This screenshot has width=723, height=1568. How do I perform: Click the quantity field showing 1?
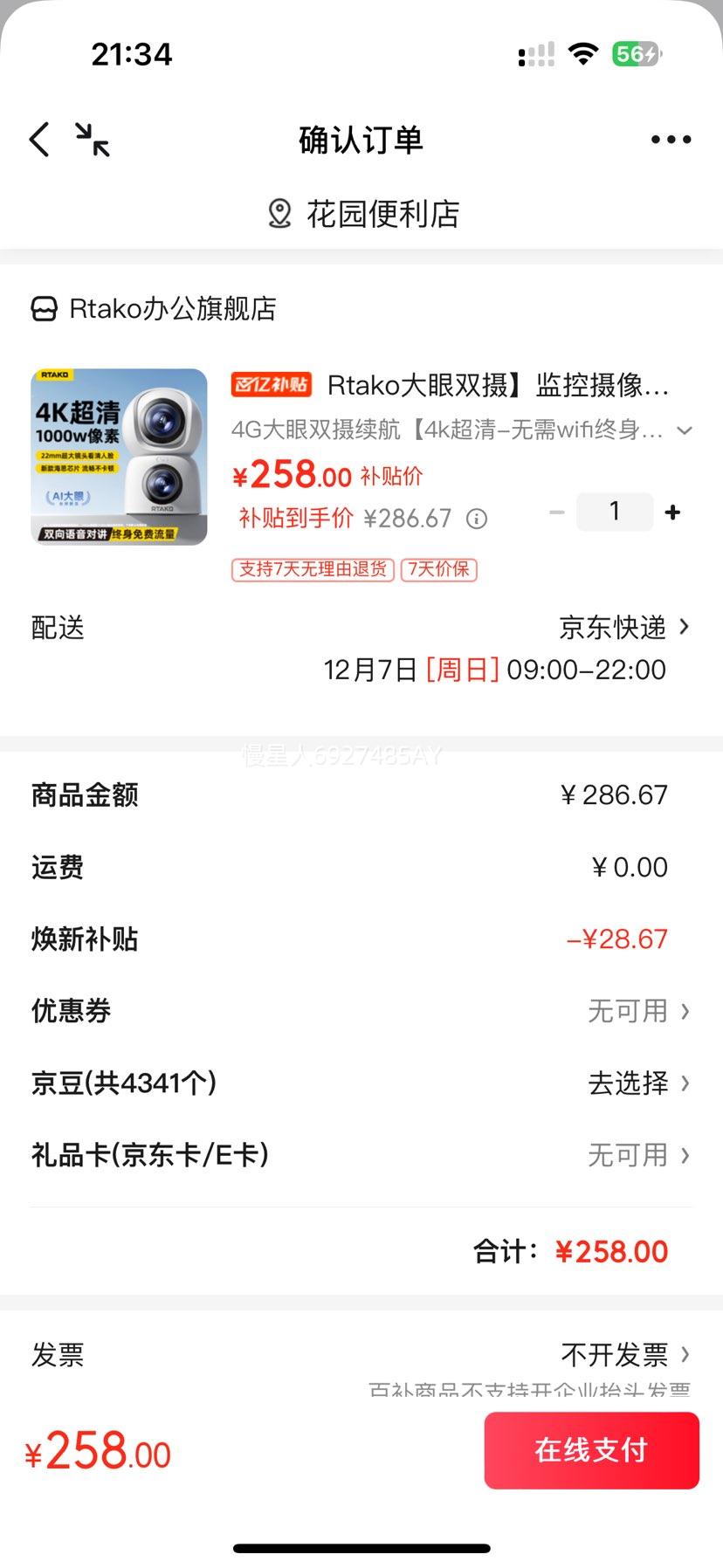point(614,512)
